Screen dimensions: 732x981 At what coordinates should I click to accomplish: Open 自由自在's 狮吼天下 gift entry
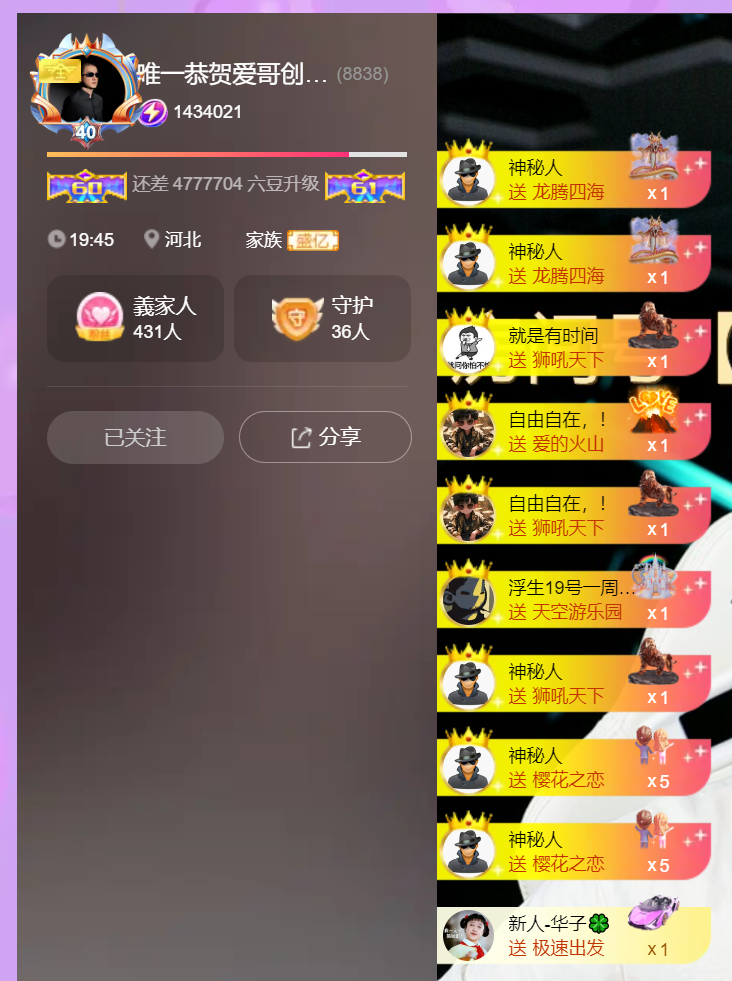(573, 516)
